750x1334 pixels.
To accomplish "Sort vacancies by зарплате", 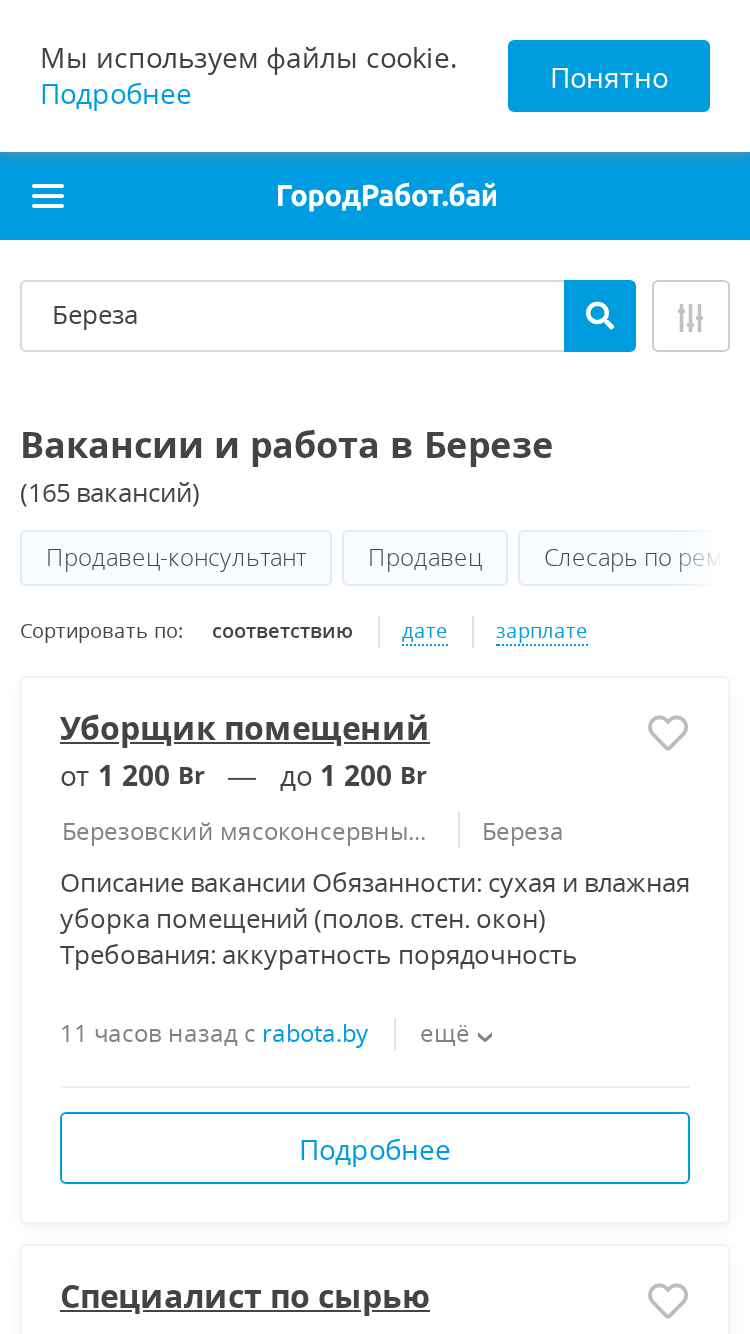I will coord(541,631).
